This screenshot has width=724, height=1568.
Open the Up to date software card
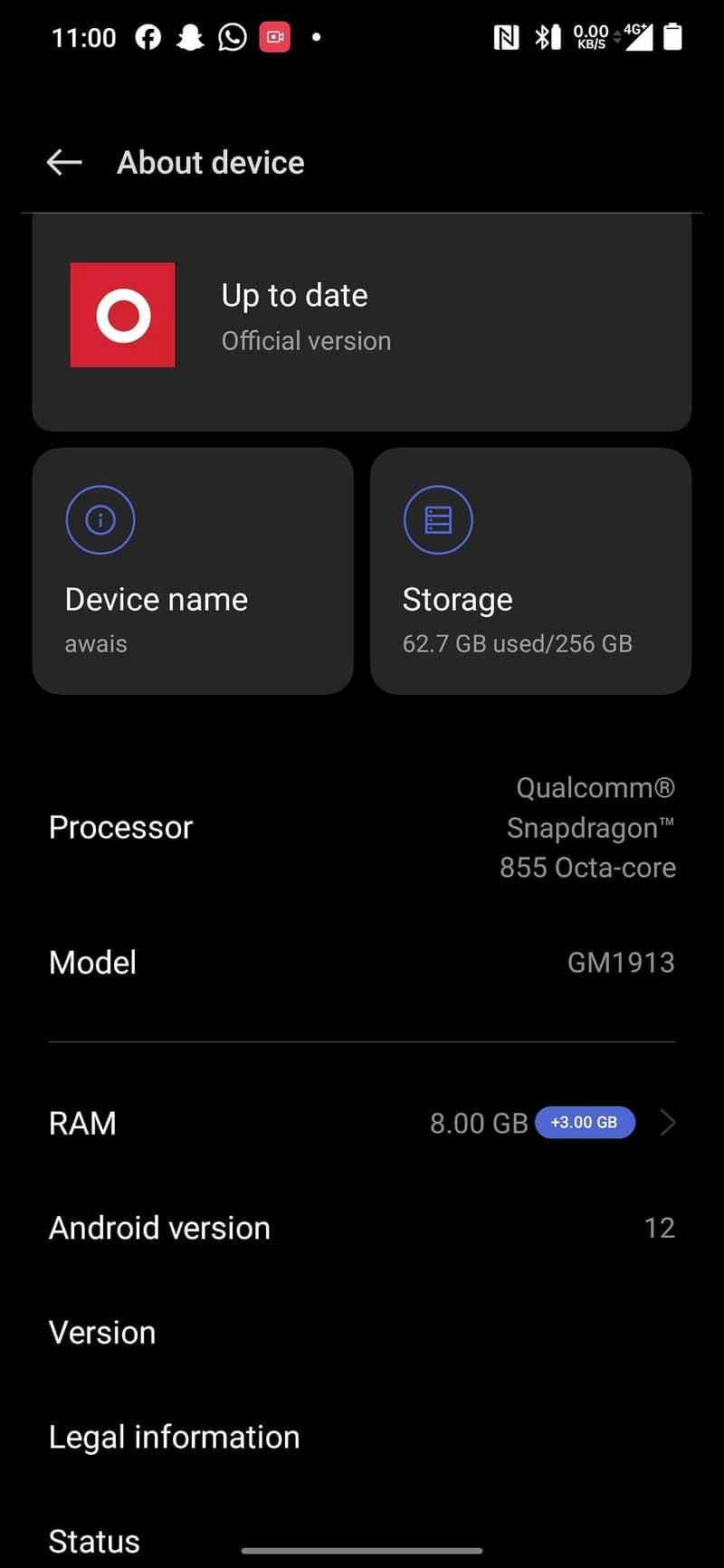(x=362, y=318)
